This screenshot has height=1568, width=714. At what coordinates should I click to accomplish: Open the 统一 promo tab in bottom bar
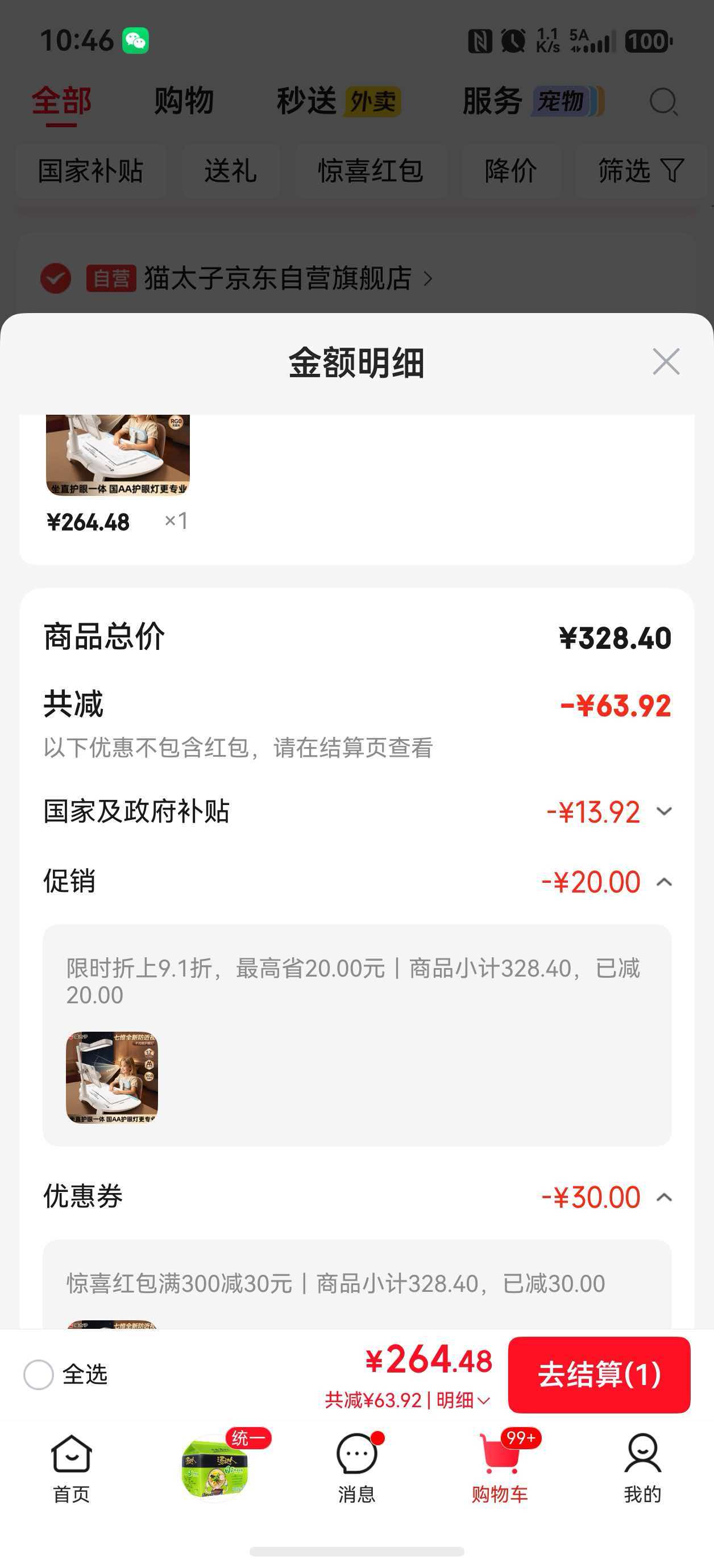tap(215, 1465)
